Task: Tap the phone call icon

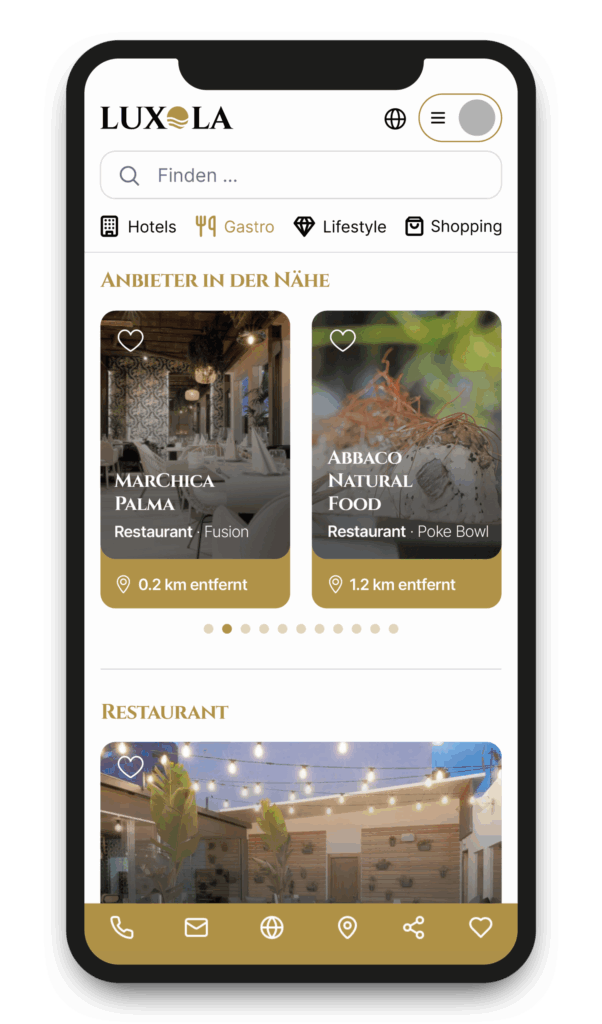Action: click(122, 928)
